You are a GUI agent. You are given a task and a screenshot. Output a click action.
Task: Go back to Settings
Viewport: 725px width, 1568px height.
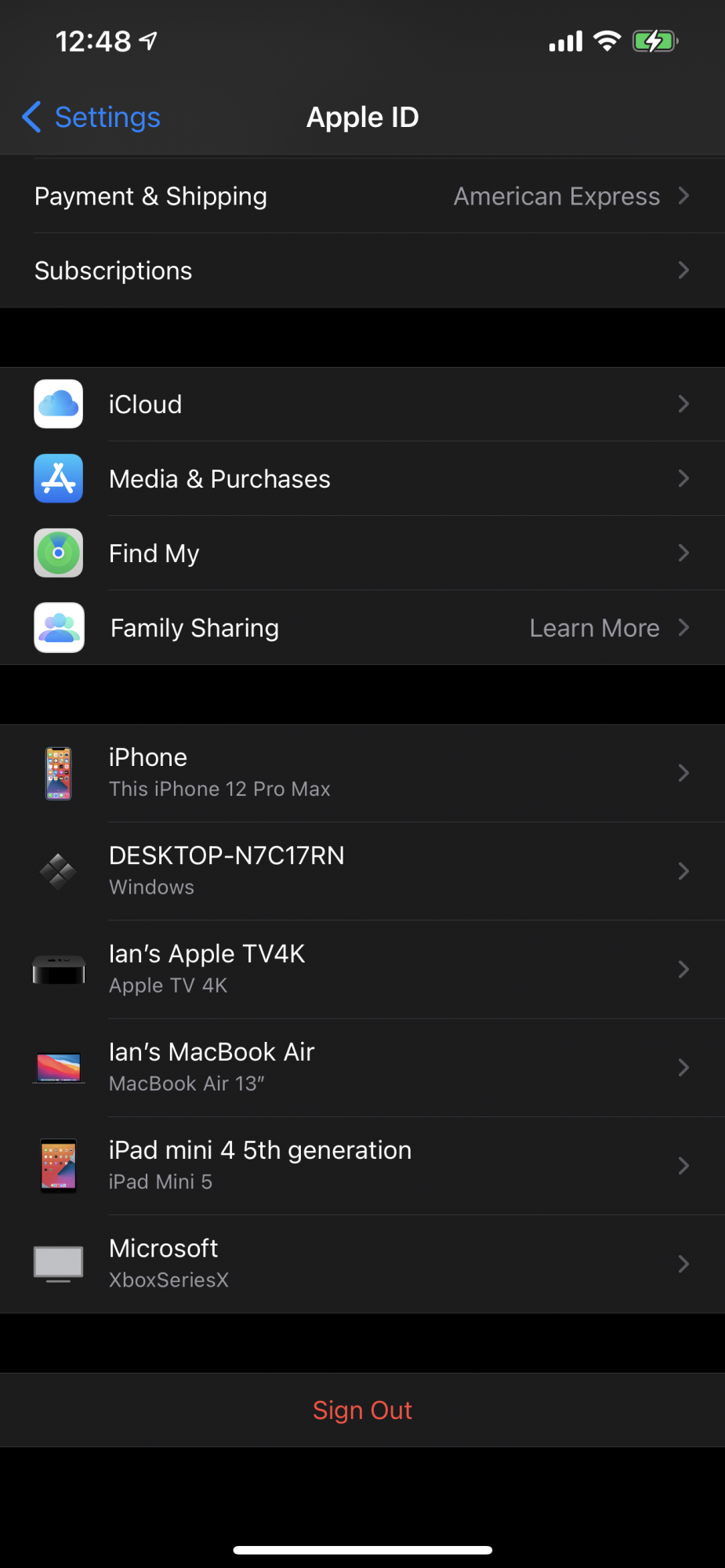click(x=92, y=118)
